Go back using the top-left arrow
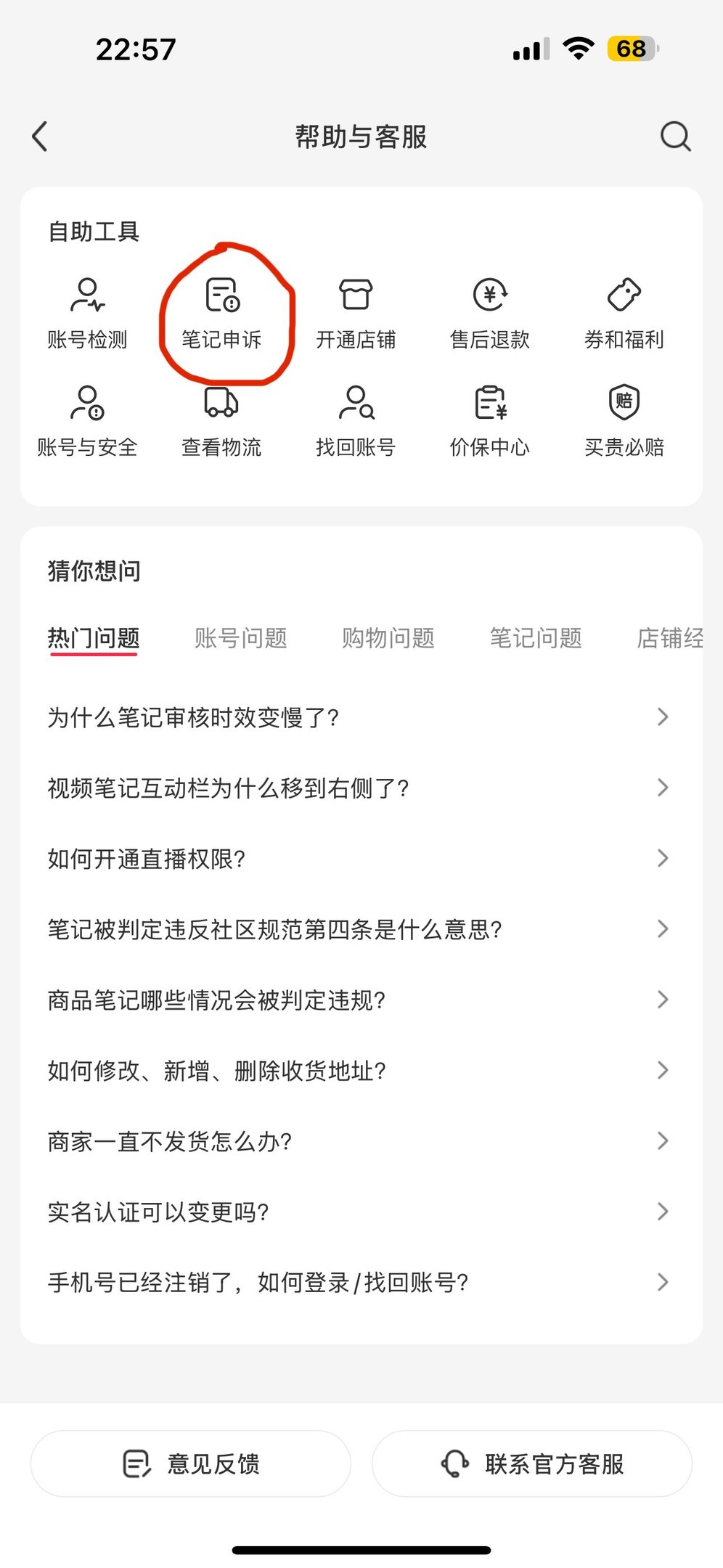The image size is (723, 1568). (41, 136)
